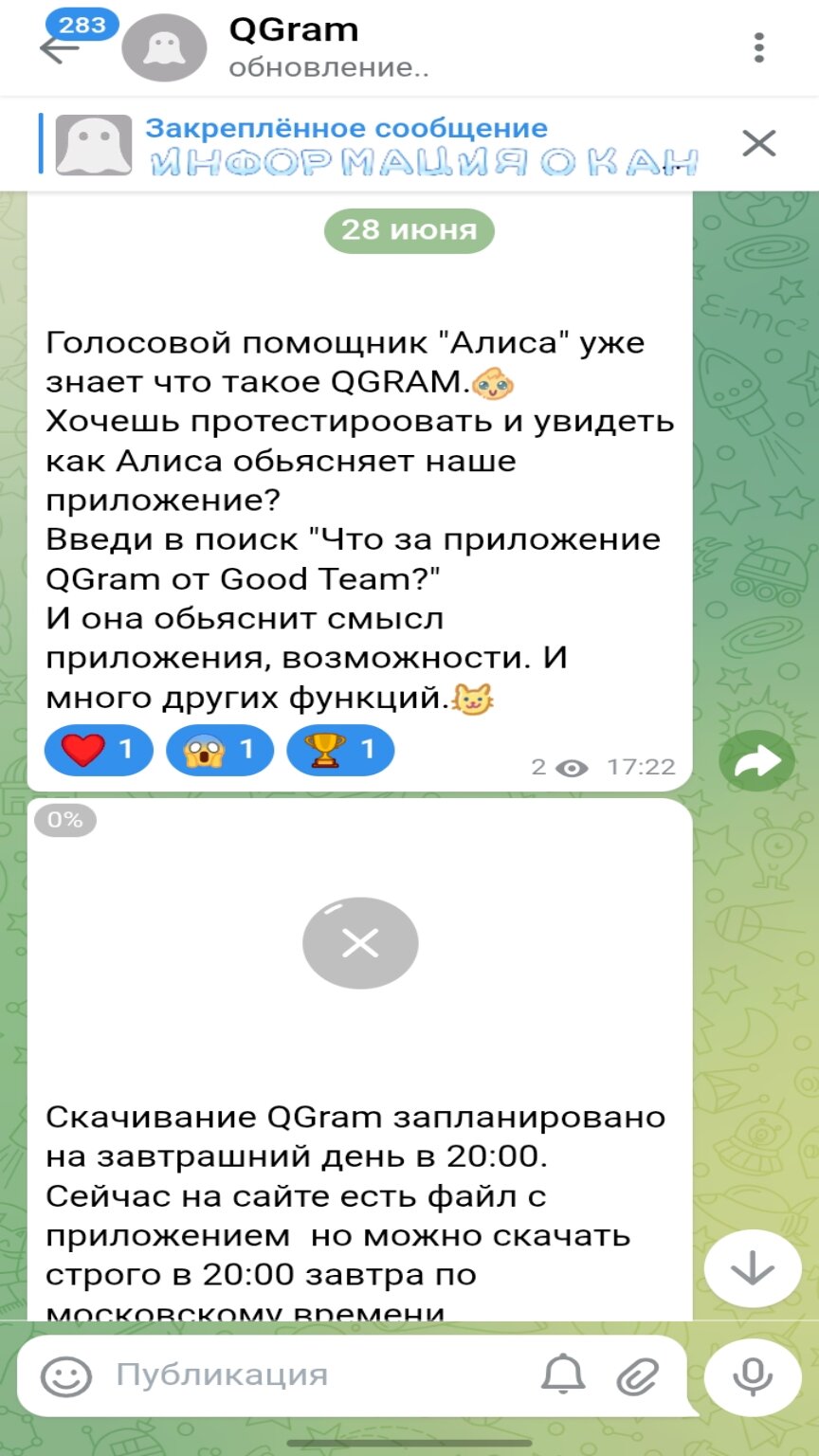
Task: Record a voice message with microphone
Action: pyautogui.click(x=754, y=1376)
